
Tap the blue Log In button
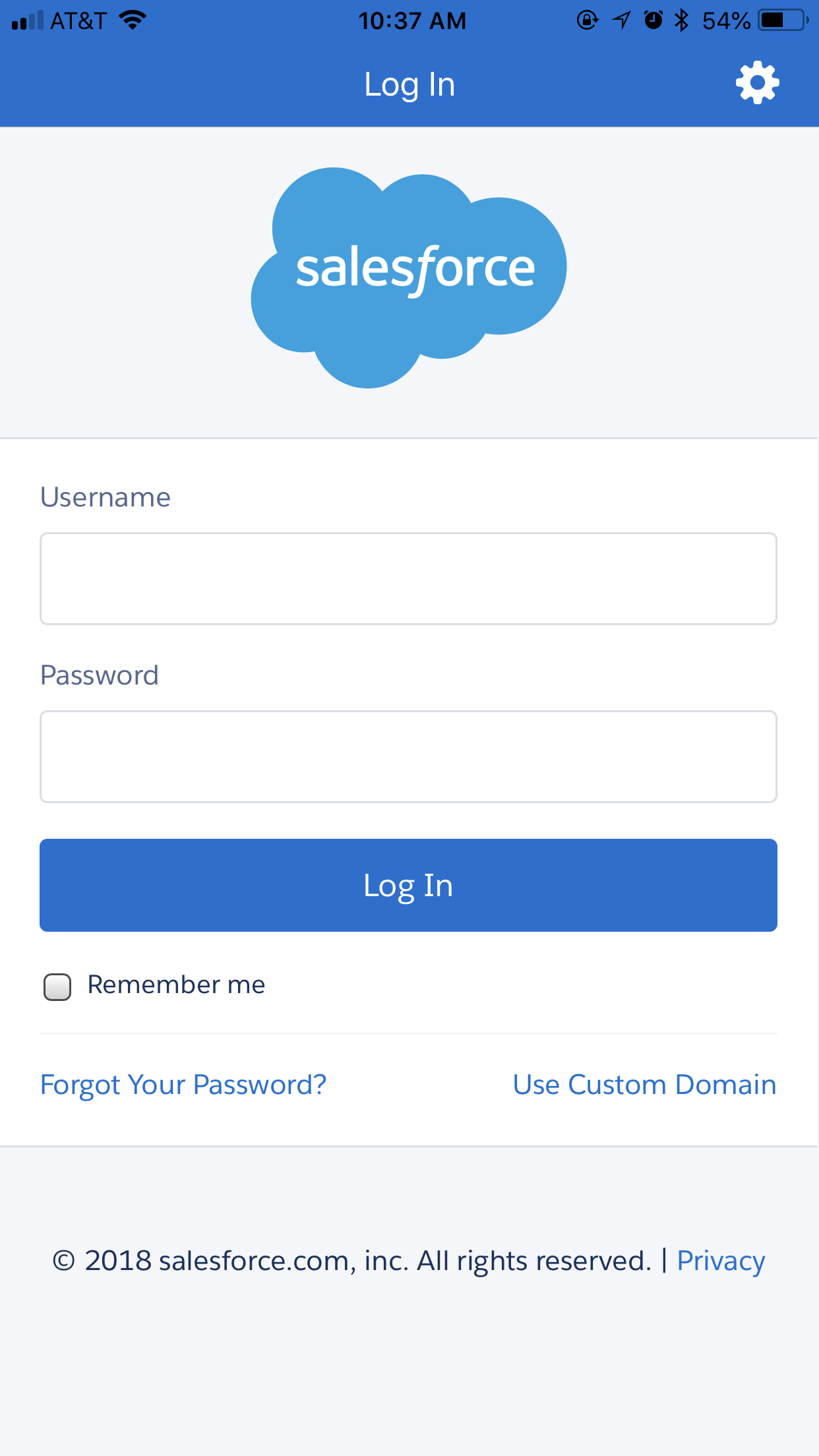[x=408, y=885]
